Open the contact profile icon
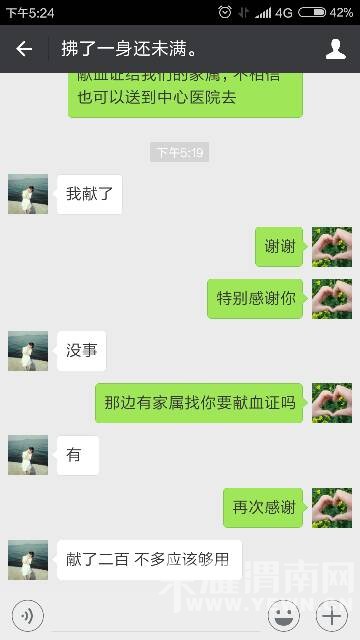The image size is (360, 640). (x=336, y=49)
